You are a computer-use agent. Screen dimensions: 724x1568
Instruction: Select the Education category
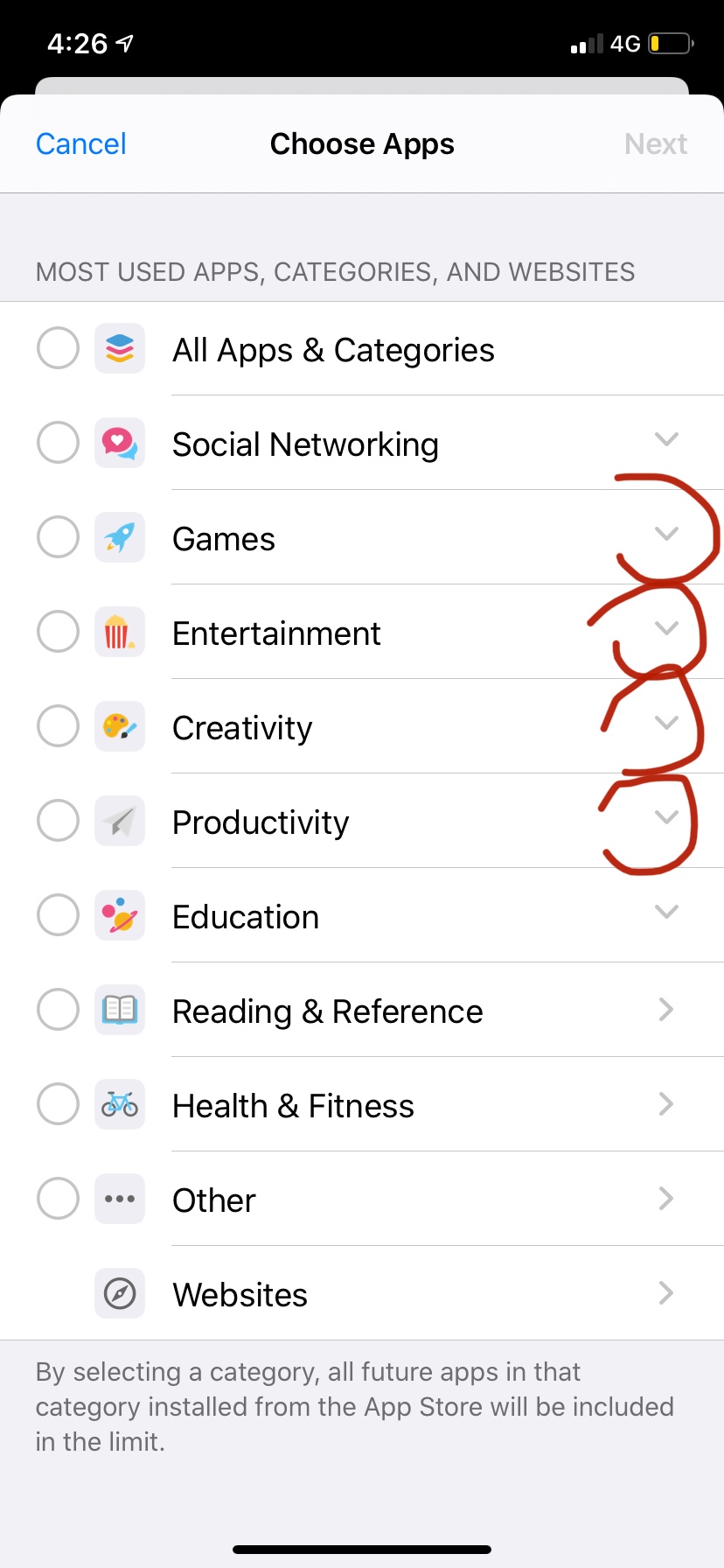[x=58, y=915]
